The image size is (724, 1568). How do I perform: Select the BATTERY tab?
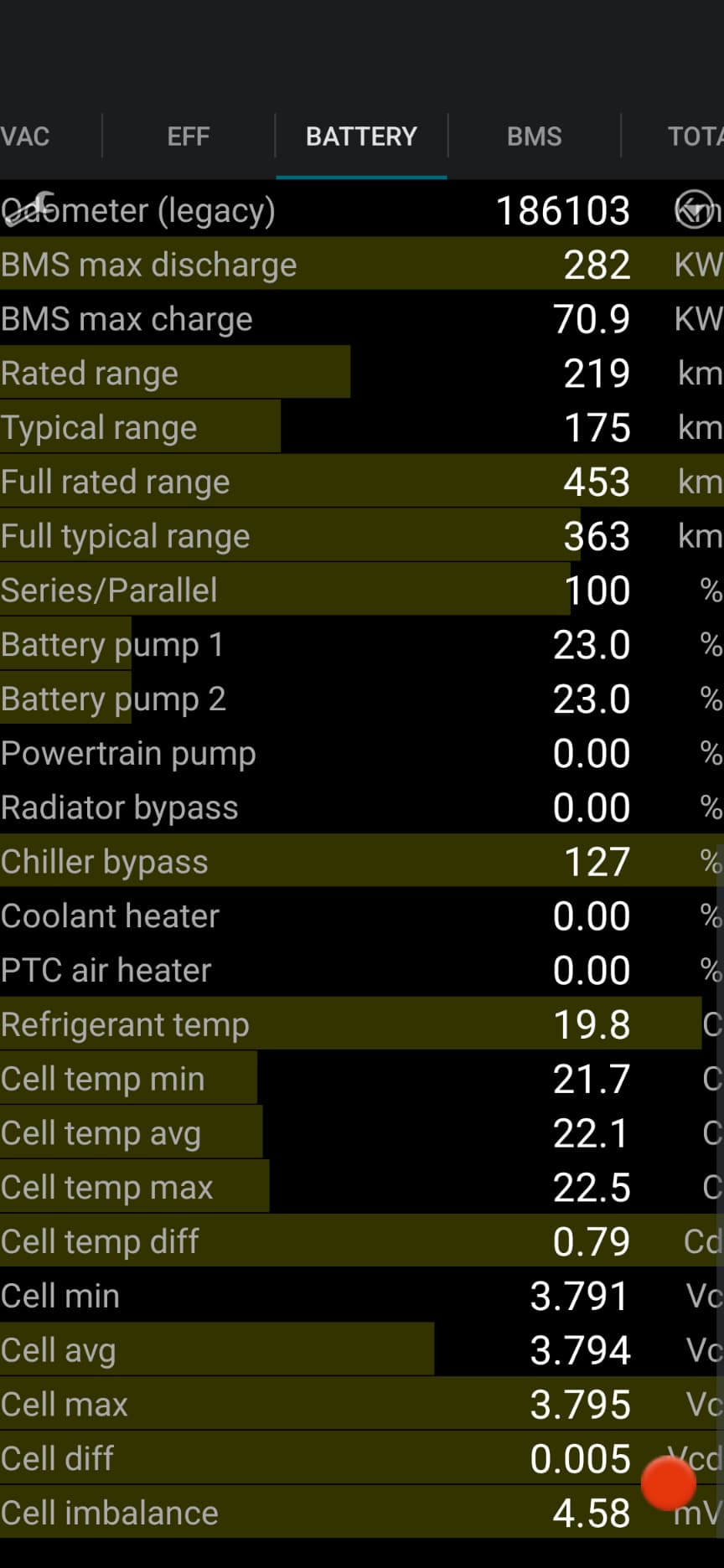[361, 136]
